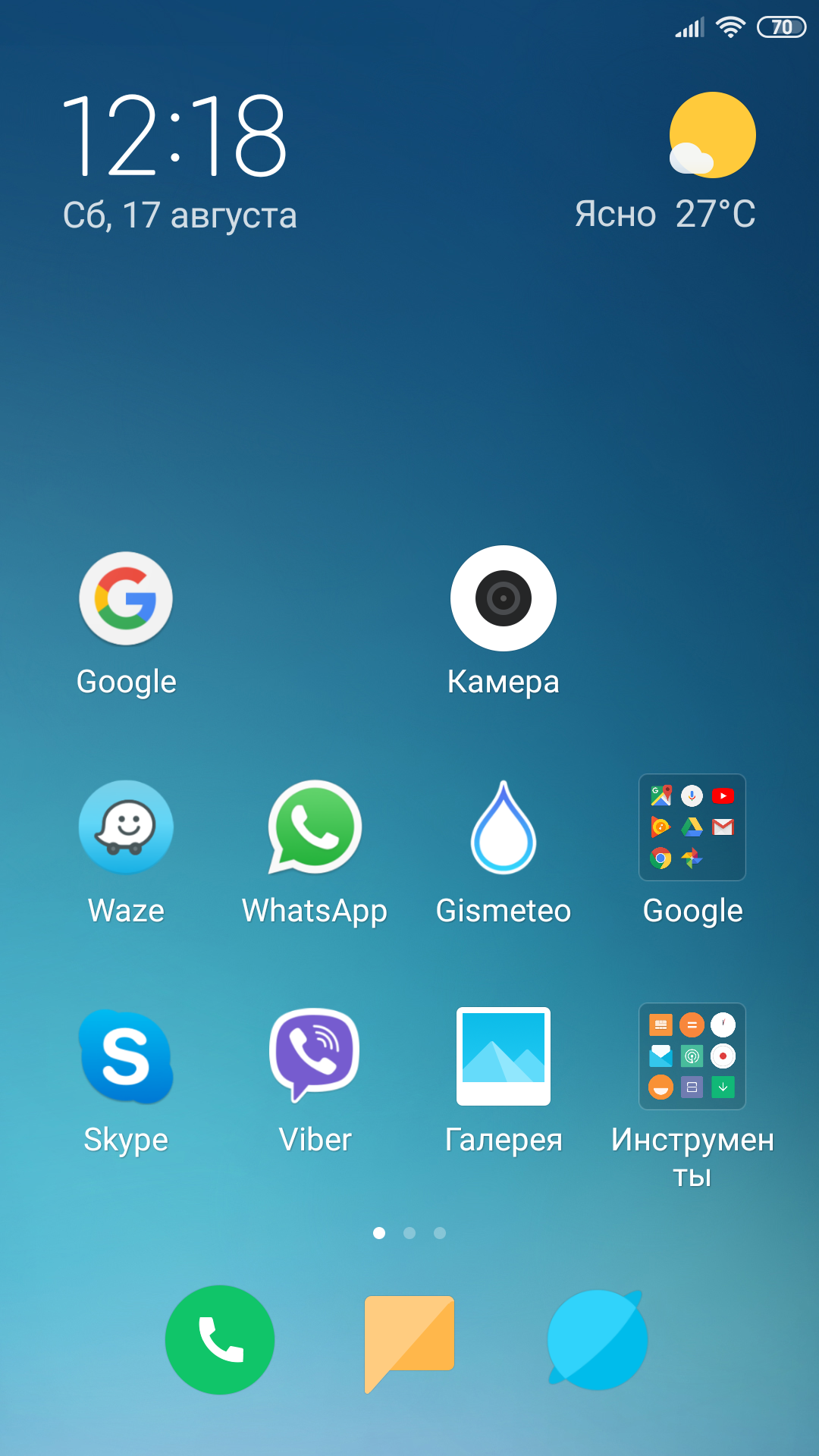Tap the weather widget showing Ясно 27°C

(682, 163)
